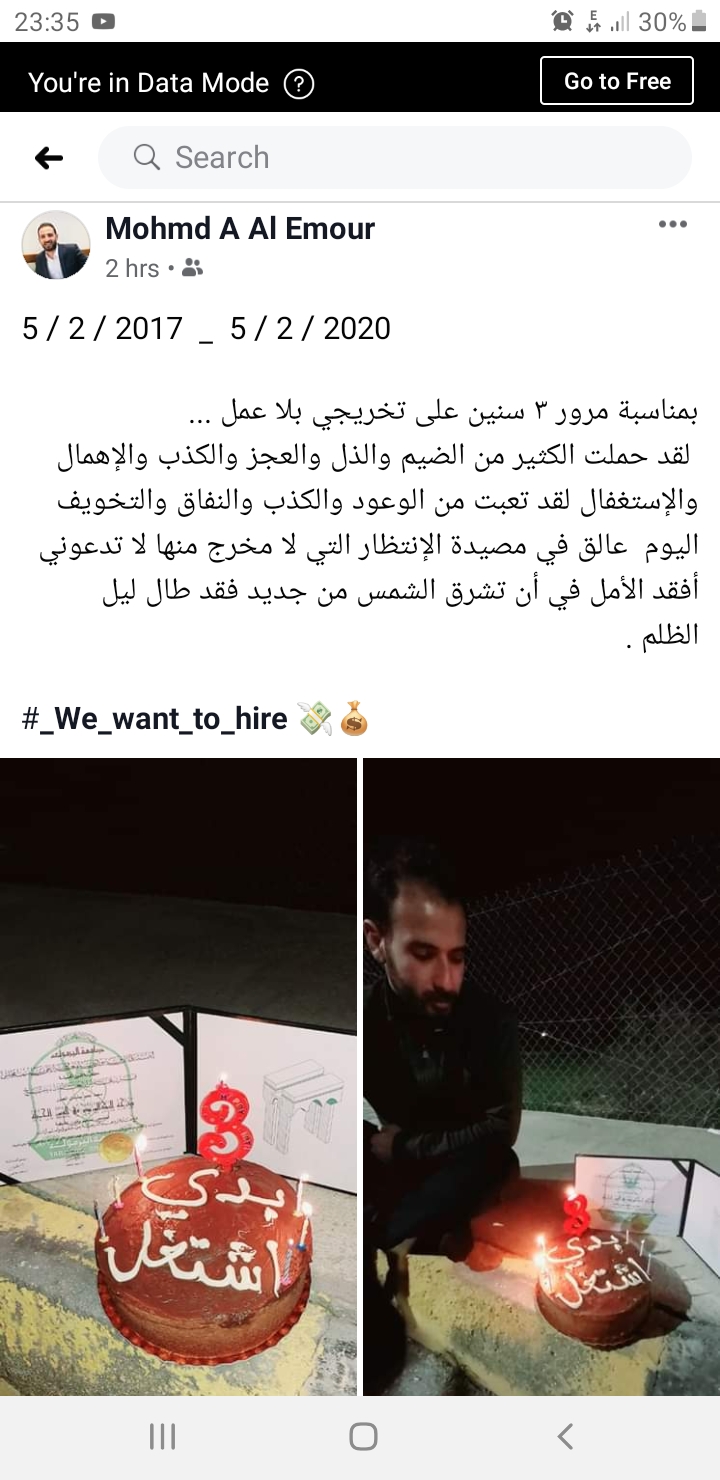Open the cake close-up photo
Image resolution: width=720 pixels, height=1480 pixels.
click(x=178, y=1075)
